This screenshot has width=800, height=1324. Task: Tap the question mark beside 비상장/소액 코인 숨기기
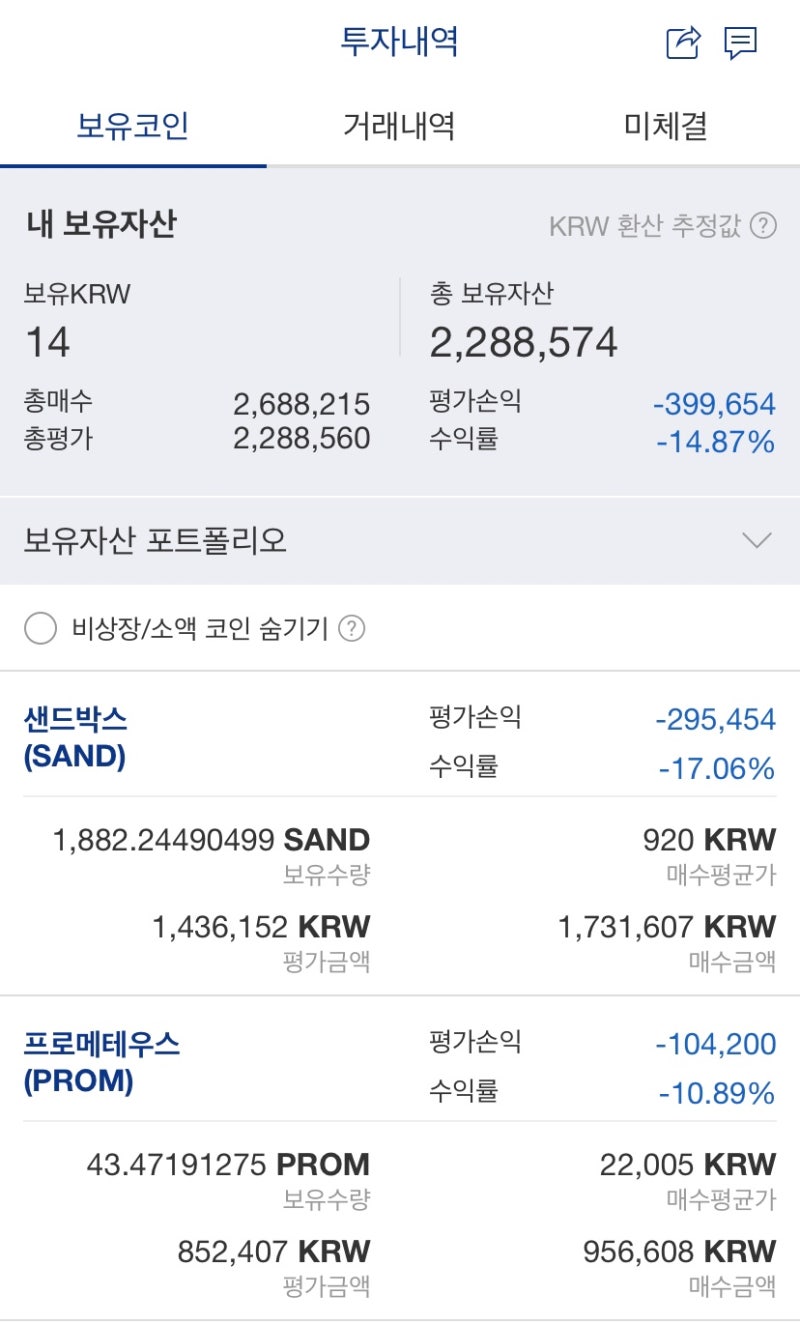coord(353,629)
